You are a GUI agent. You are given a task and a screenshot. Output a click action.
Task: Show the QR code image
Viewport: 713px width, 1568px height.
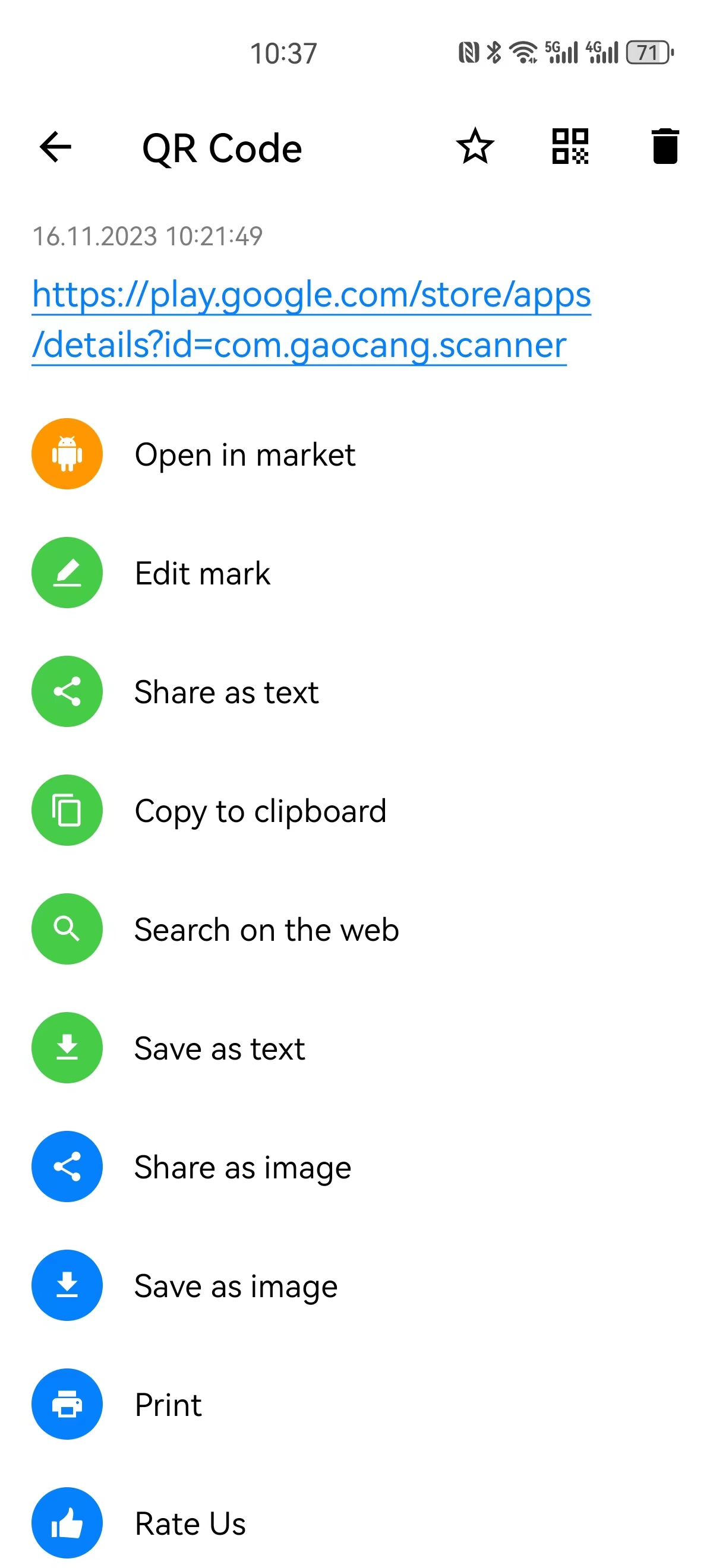[x=570, y=147]
